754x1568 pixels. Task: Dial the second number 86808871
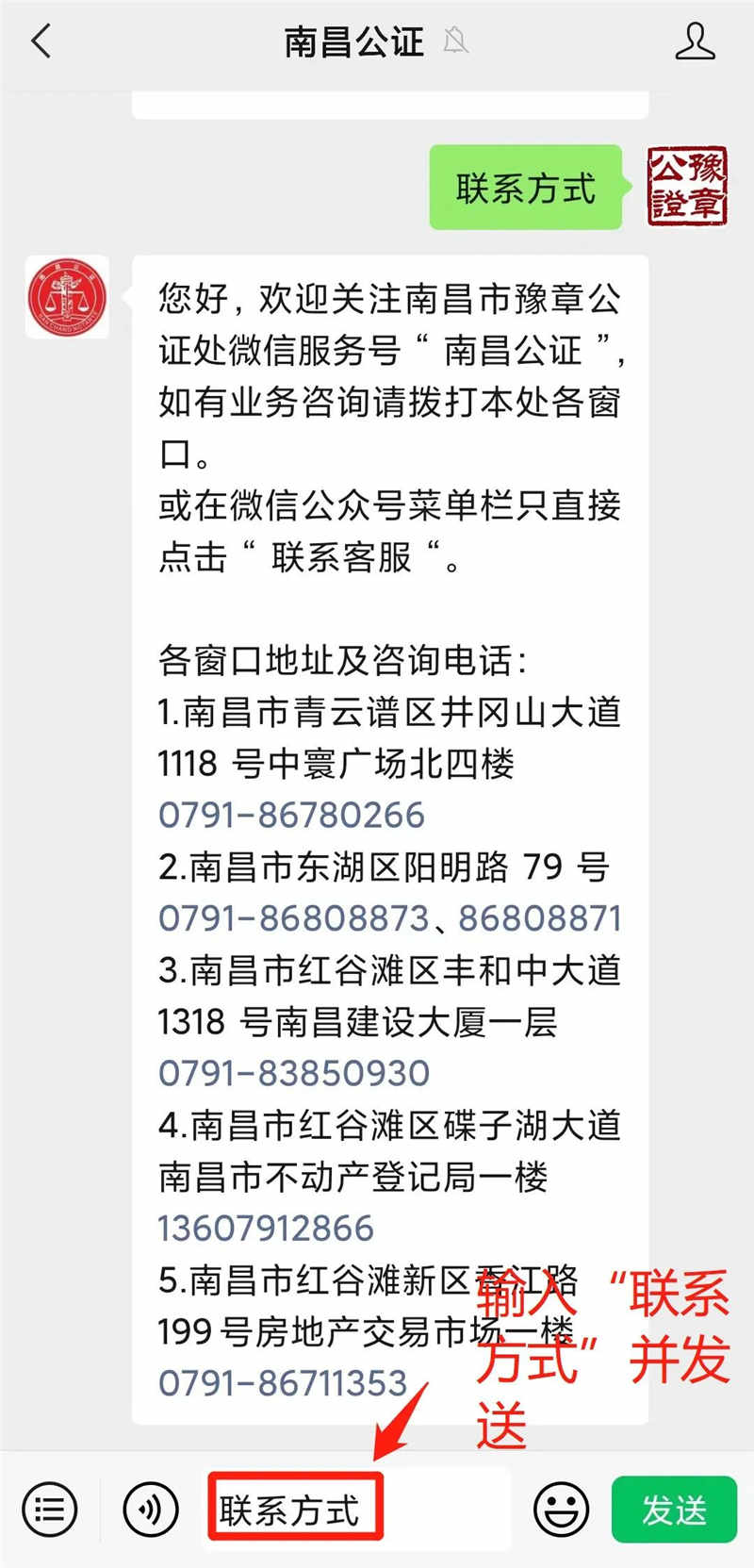(x=539, y=918)
